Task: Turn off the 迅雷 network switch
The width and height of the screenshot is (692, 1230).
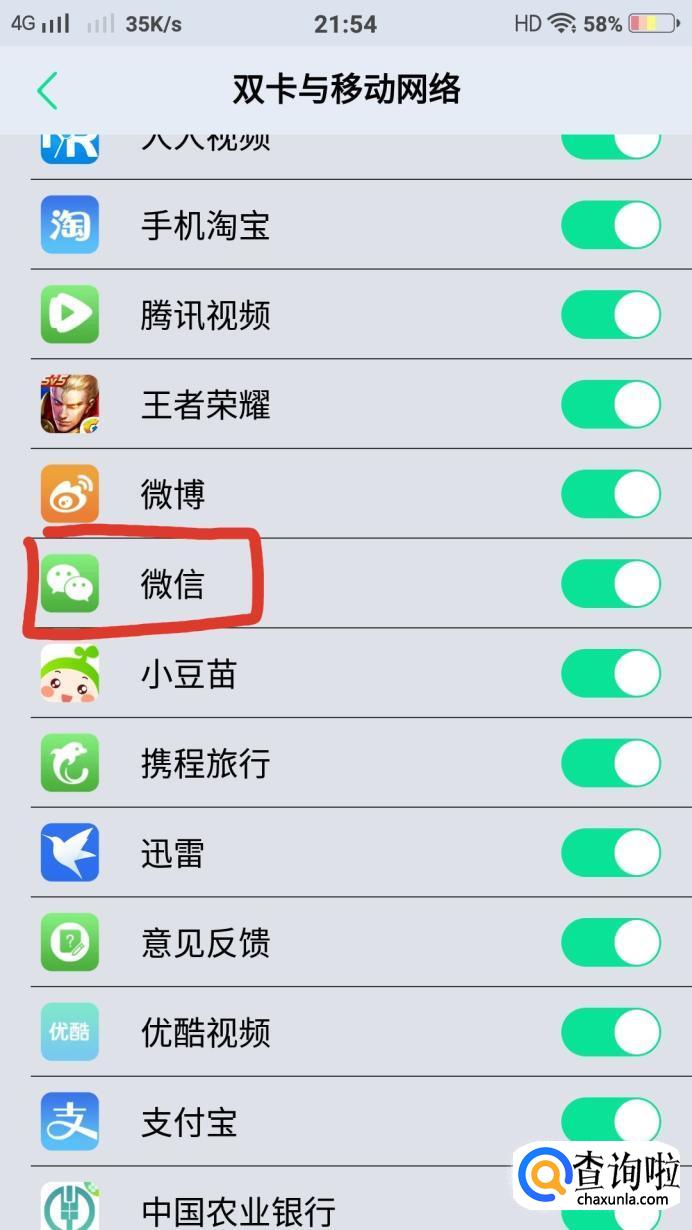Action: point(610,853)
